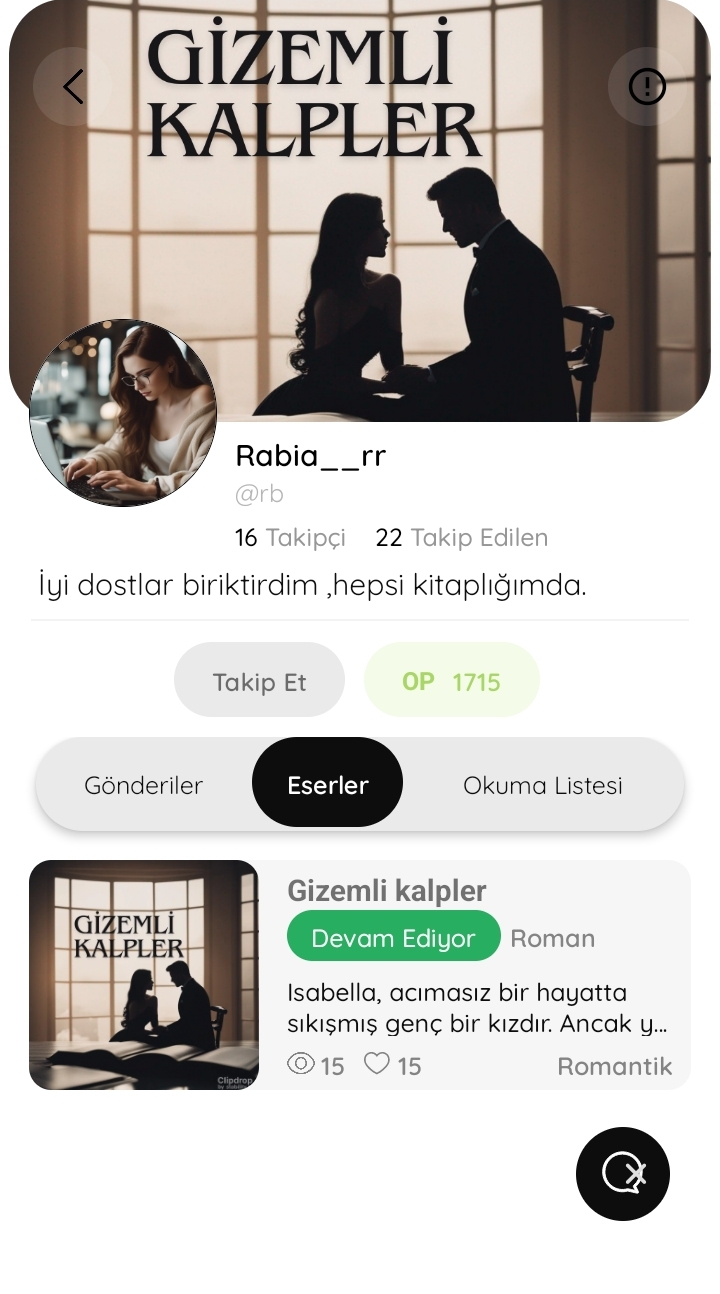
Task: View the 22 Takip Edilen list
Action: [x=462, y=538]
